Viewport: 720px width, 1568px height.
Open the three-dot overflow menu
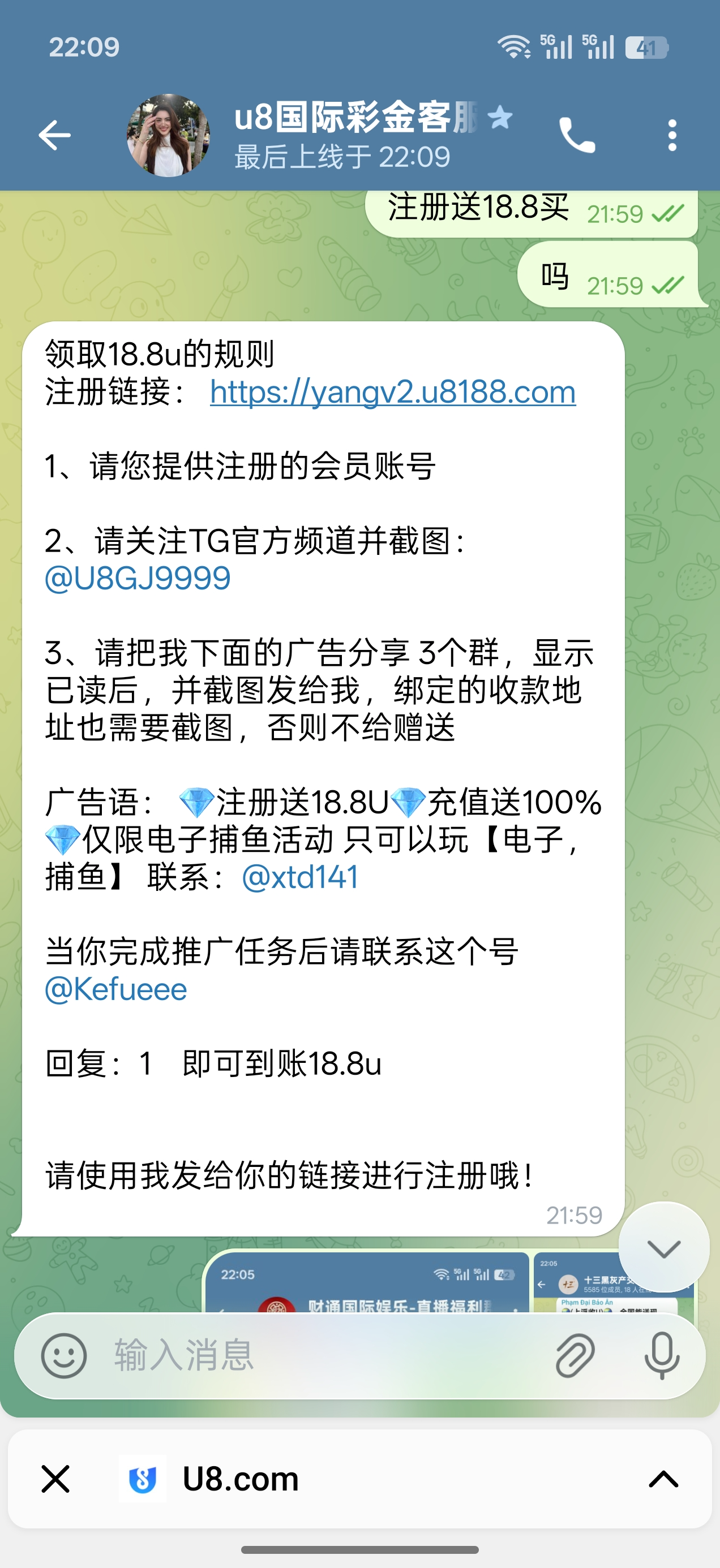(x=672, y=135)
